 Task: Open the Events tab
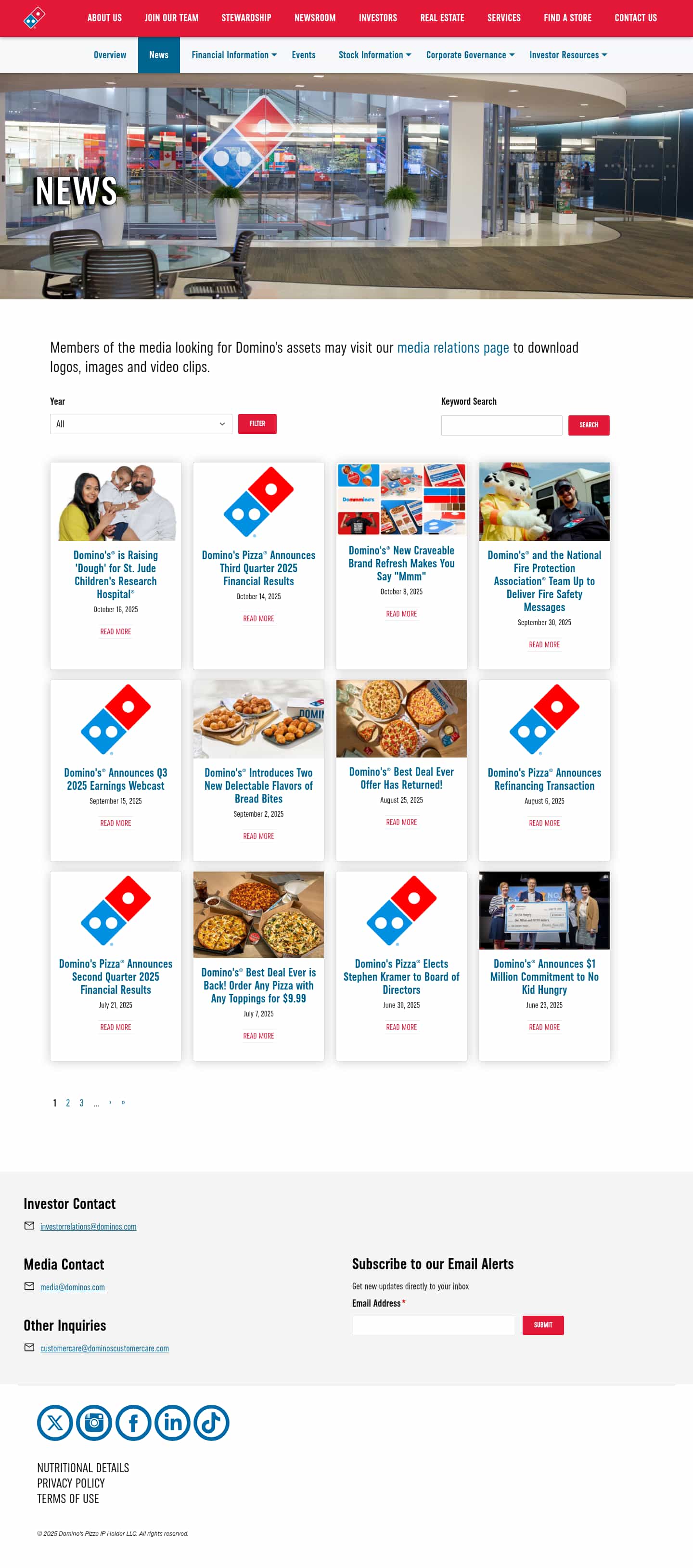tap(303, 55)
